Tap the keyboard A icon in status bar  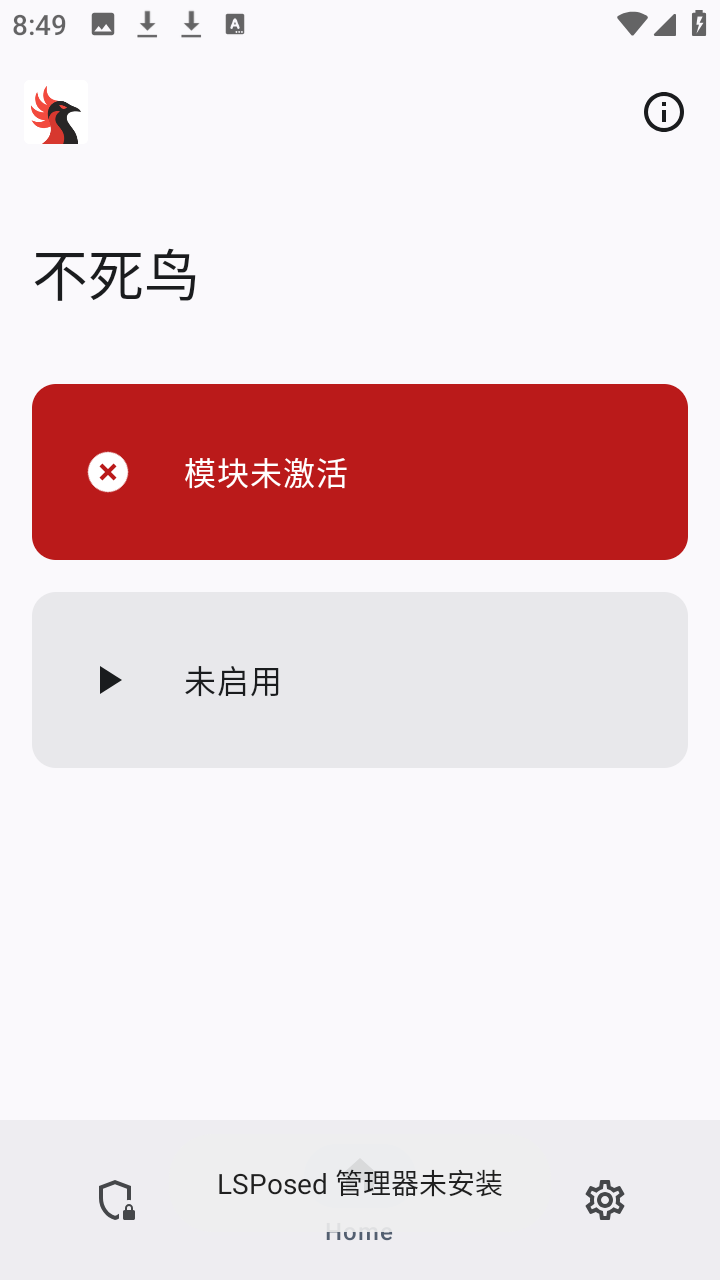(235, 23)
